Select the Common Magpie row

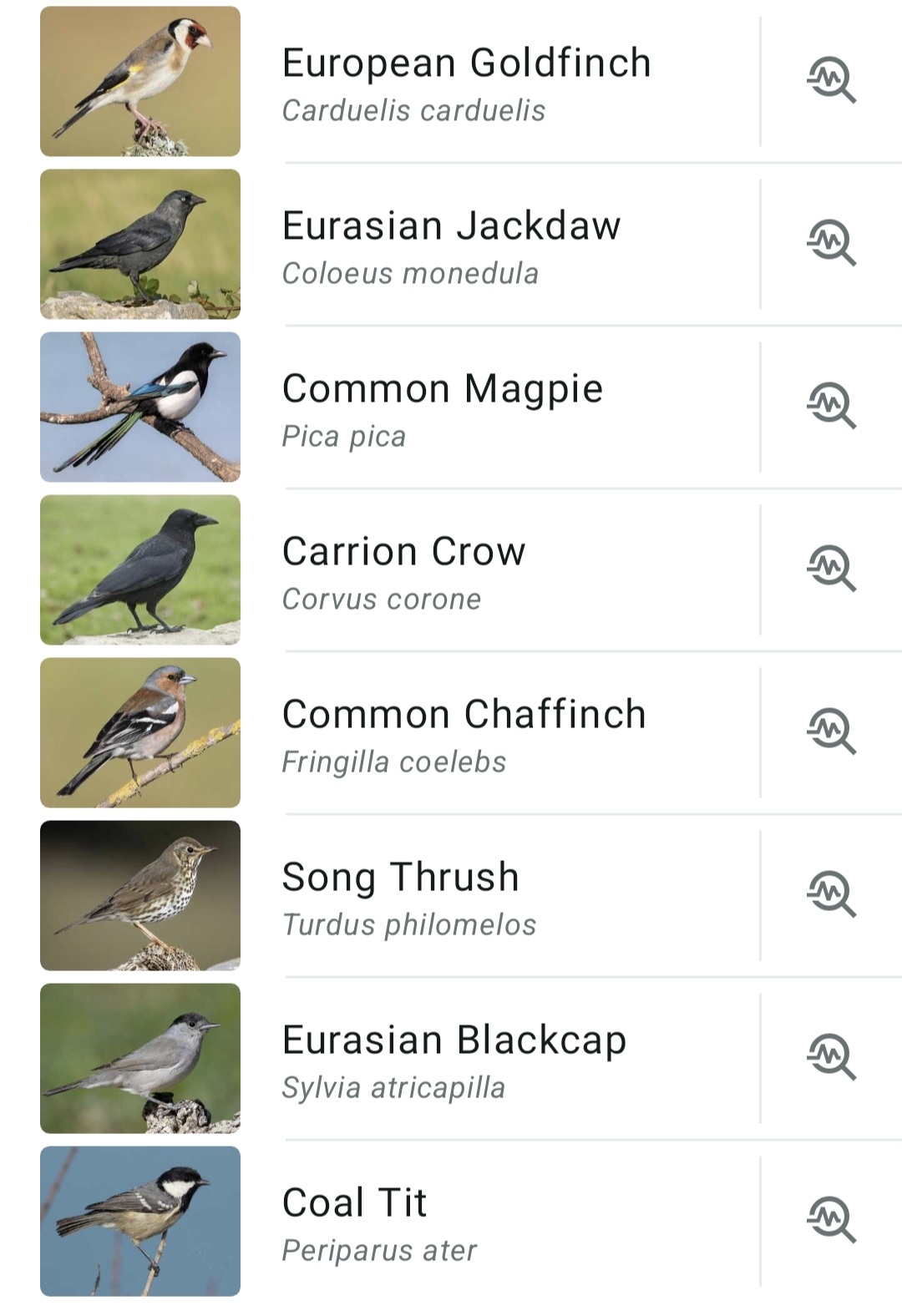(443, 407)
